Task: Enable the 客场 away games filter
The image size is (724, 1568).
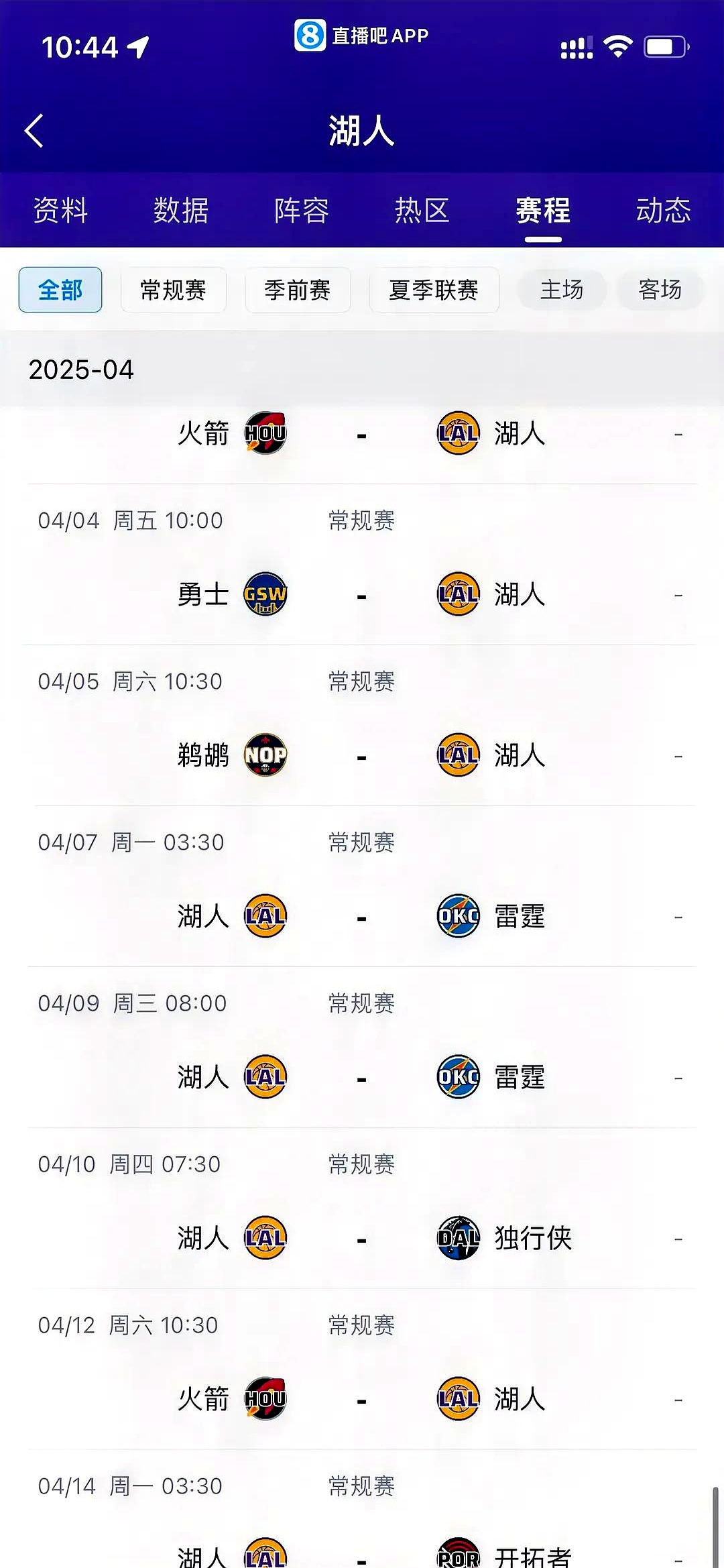Action: [660, 290]
